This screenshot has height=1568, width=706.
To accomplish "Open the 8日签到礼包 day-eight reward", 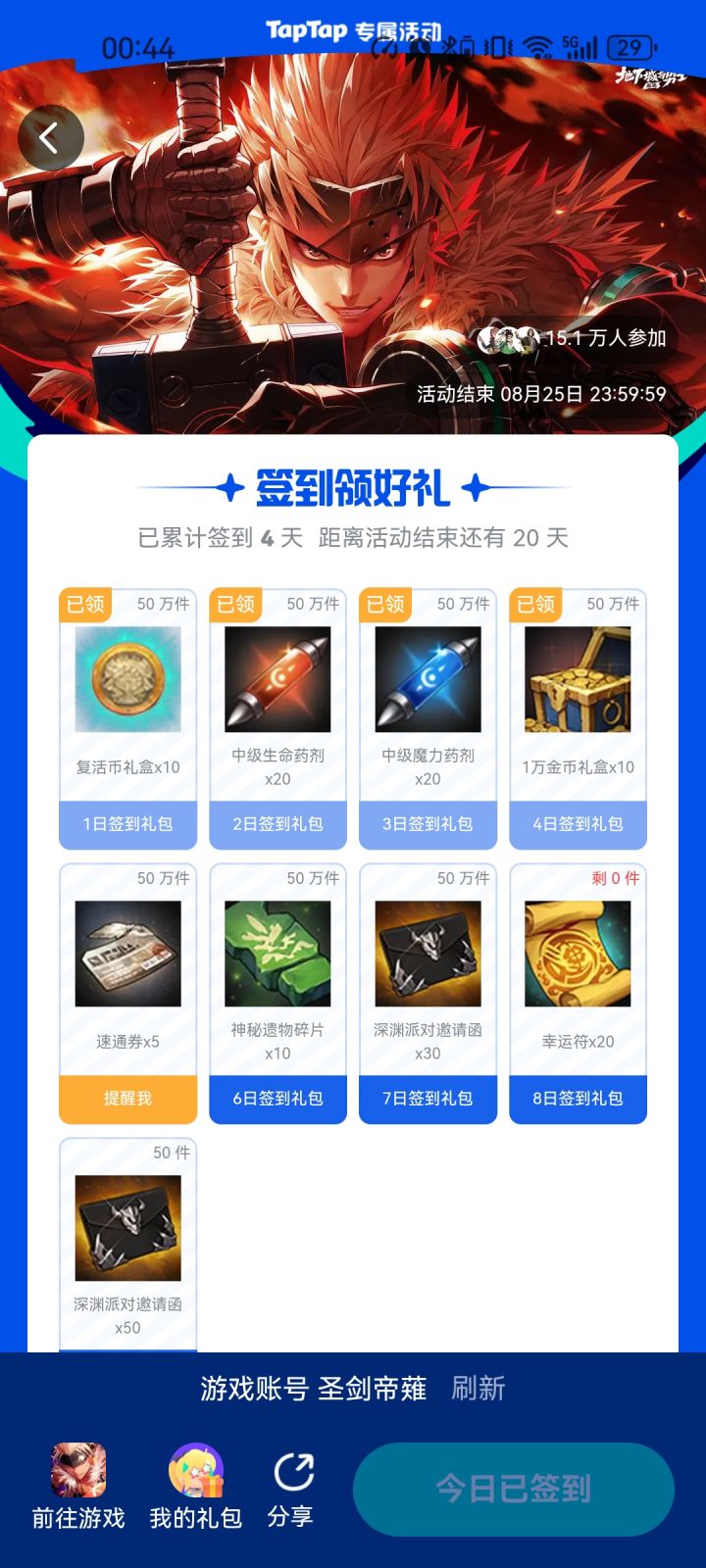I will 578,1099.
